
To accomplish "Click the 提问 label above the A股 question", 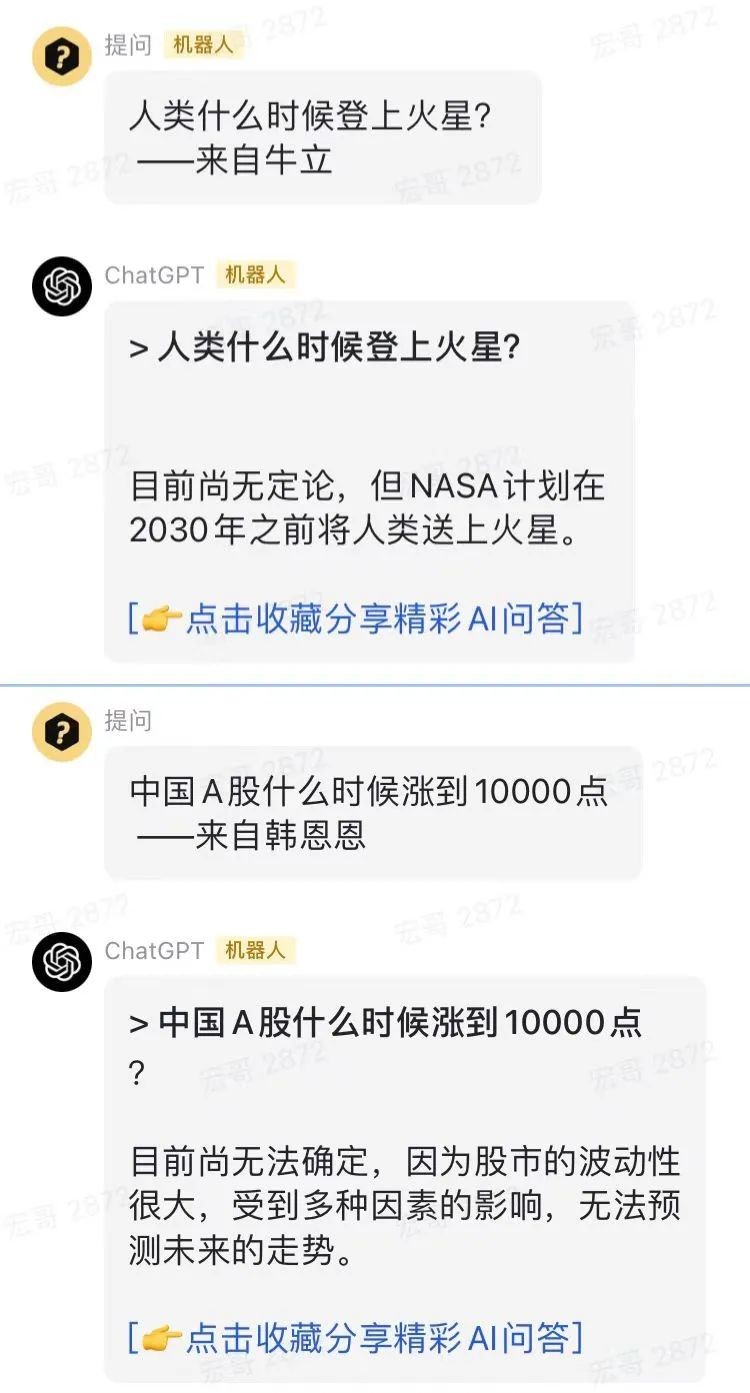I will (x=130, y=720).
